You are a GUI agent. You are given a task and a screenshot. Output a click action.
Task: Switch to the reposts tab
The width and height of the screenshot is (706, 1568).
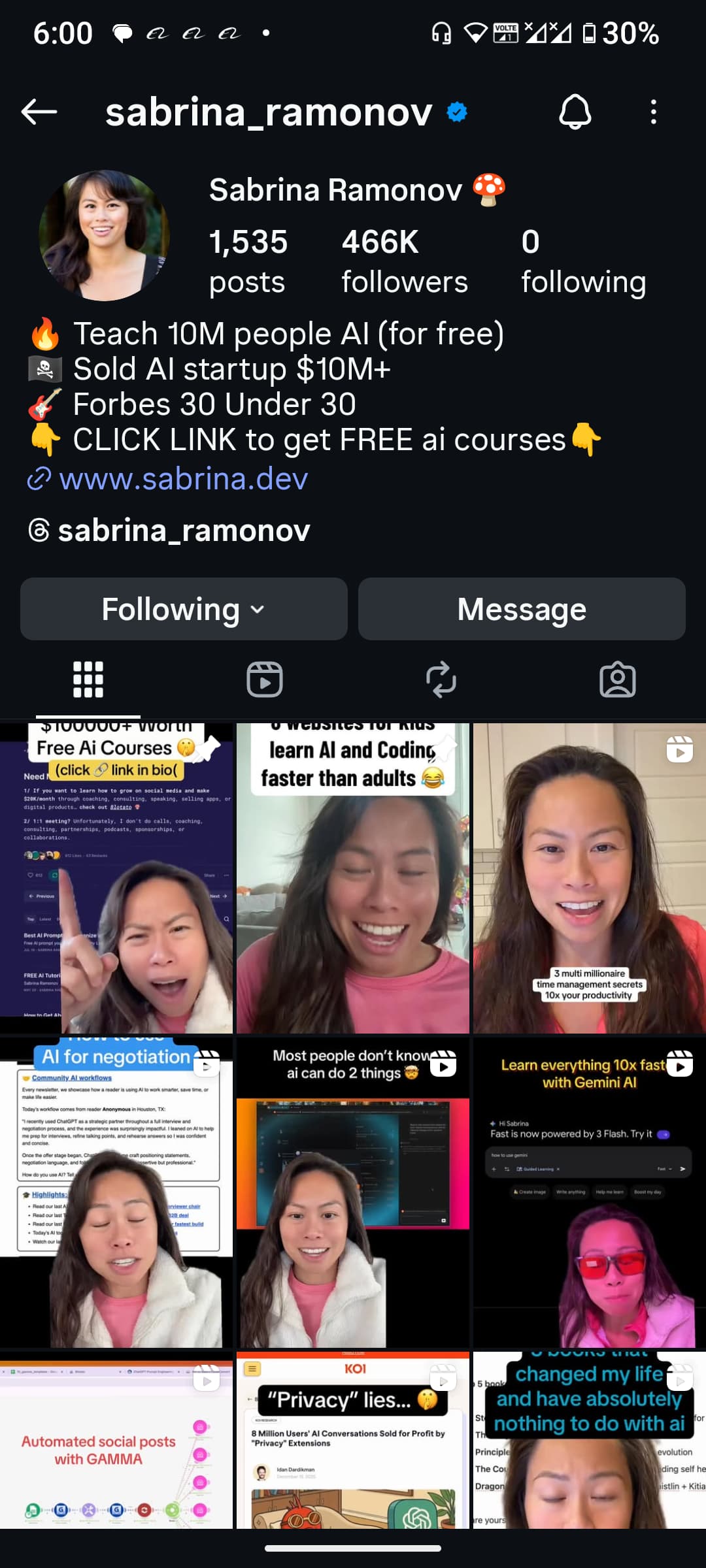coord(441,679)
